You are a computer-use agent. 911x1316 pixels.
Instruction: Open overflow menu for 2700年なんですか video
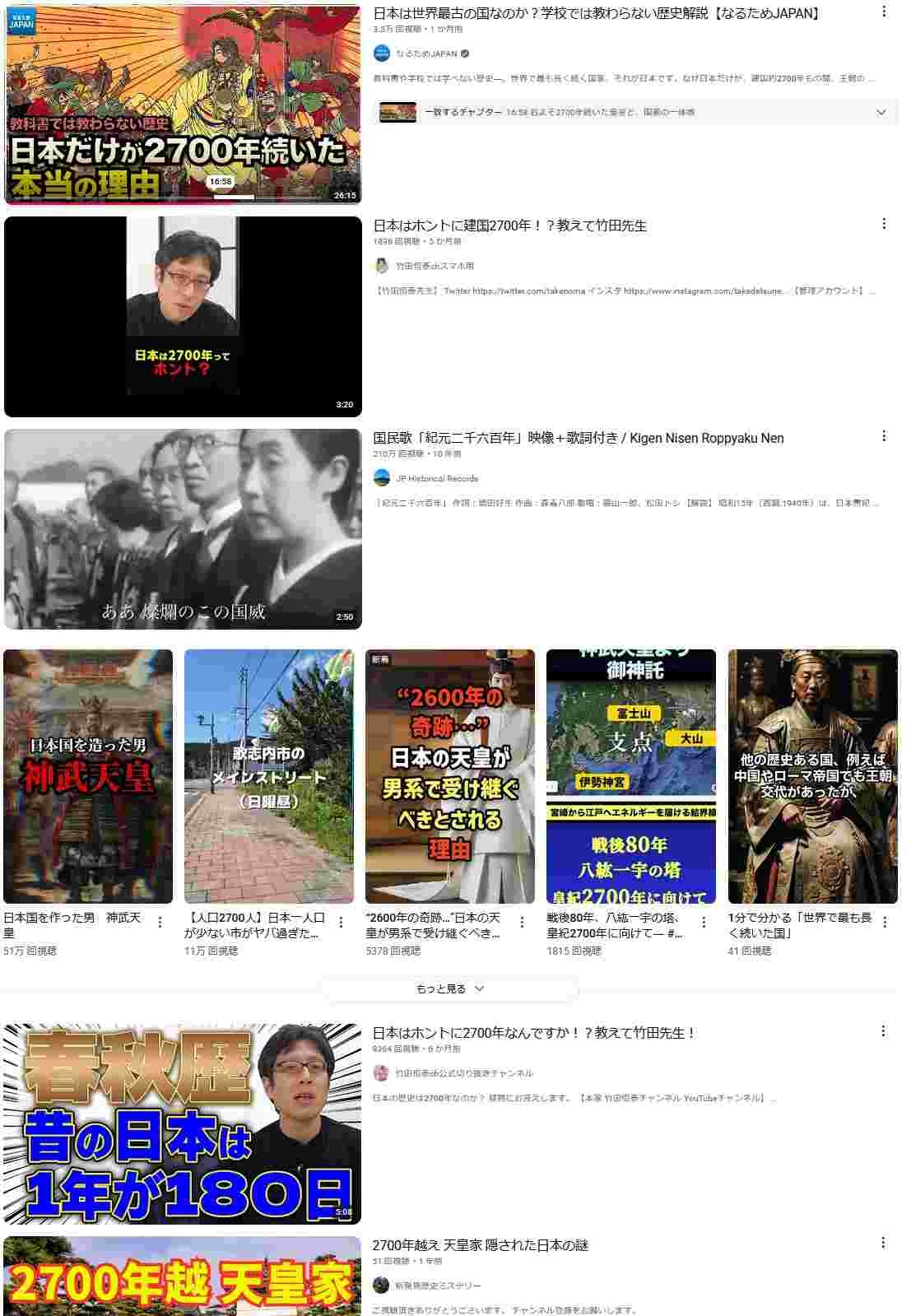(x=884, y=1031)
